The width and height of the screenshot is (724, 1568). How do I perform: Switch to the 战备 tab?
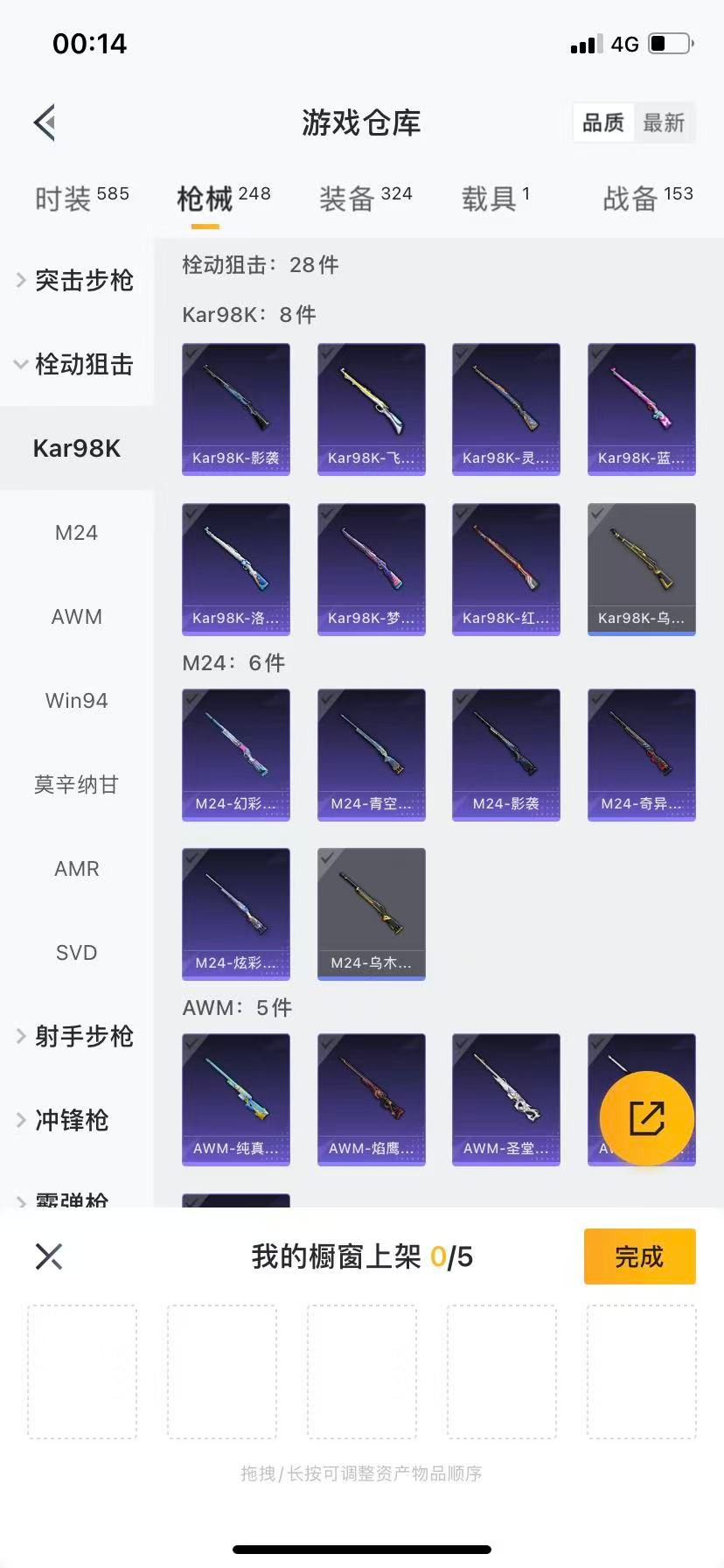pos(647,199)
